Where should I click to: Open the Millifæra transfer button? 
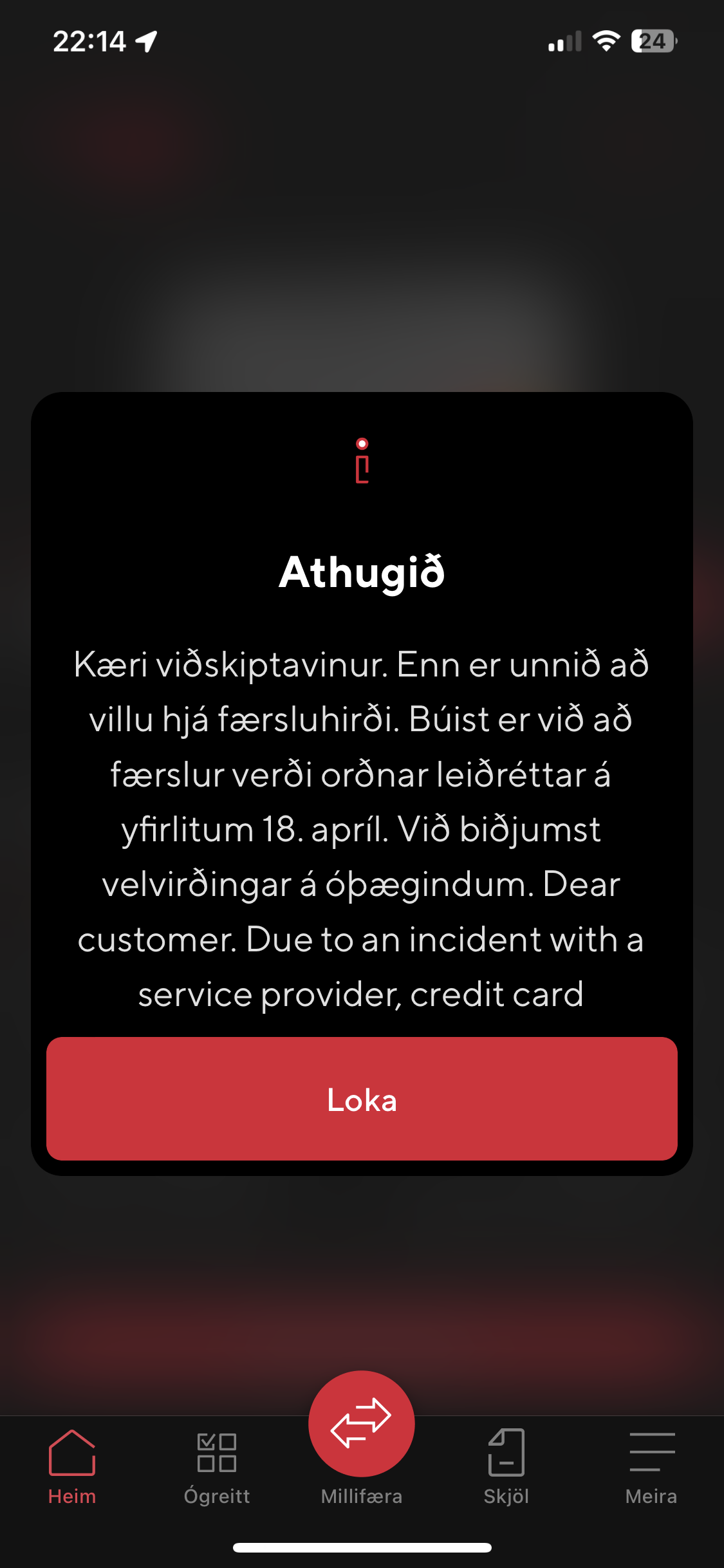[362, 1424]
